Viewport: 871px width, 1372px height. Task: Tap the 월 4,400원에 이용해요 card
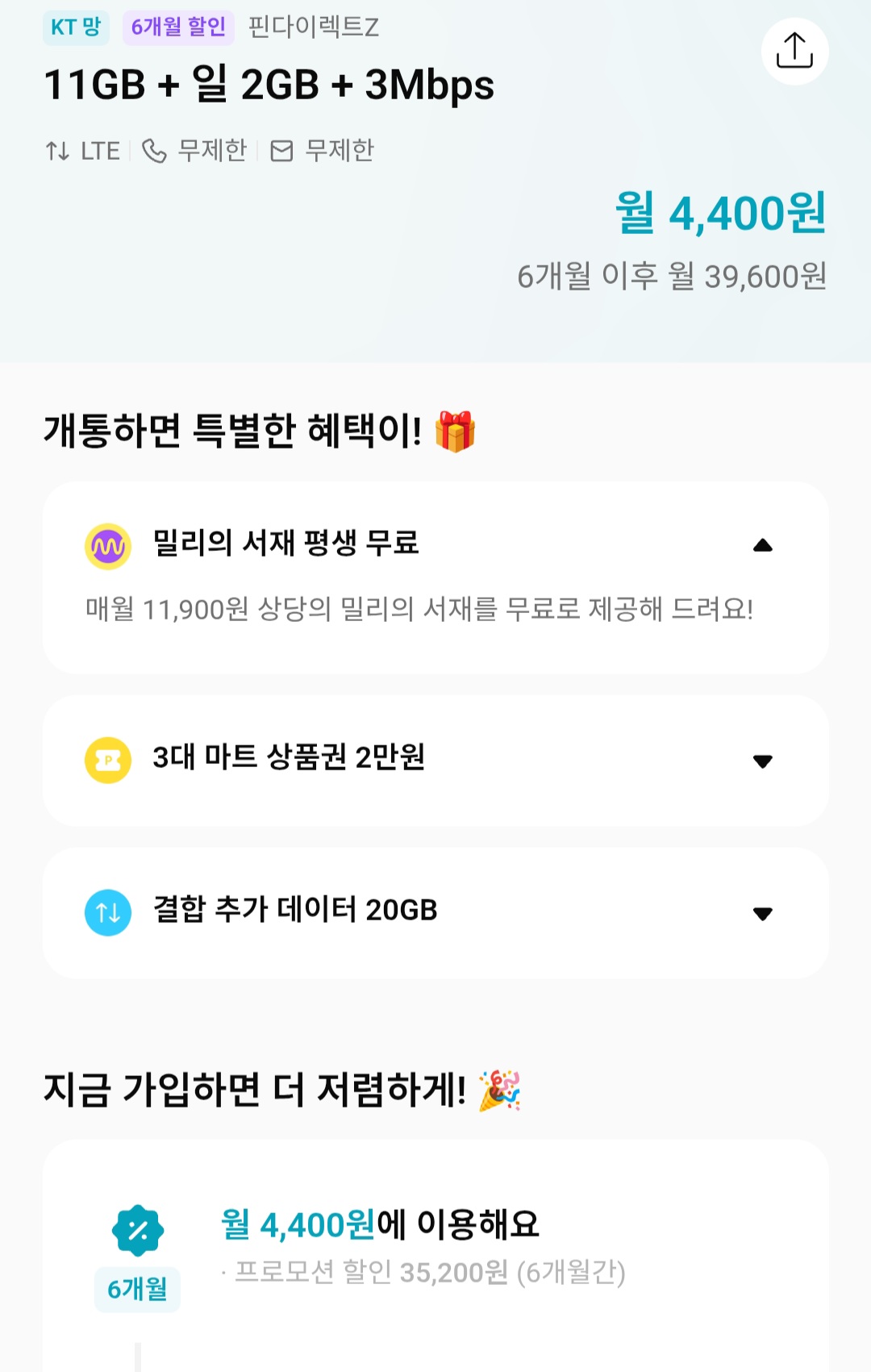[x=379, y=1224]
